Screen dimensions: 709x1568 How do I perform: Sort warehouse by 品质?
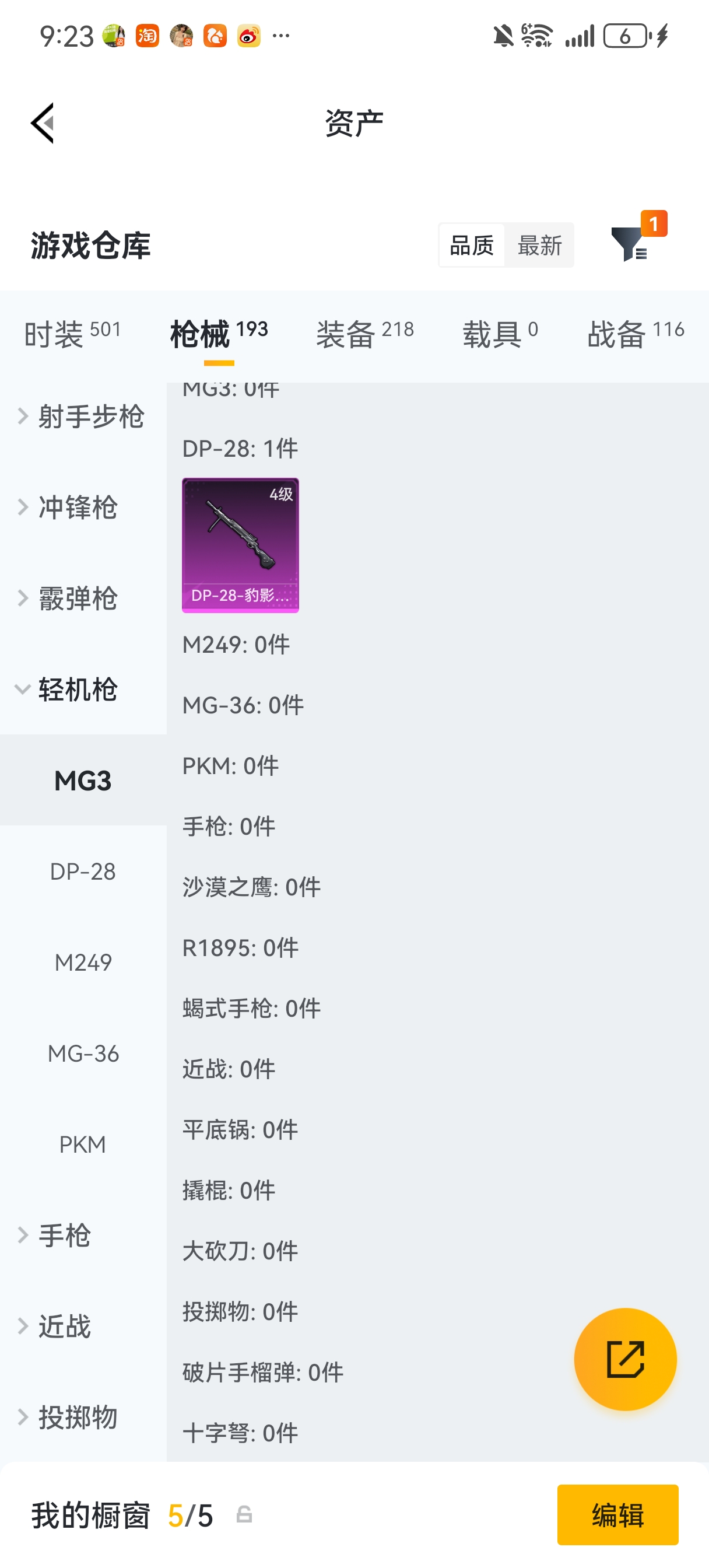472,246
